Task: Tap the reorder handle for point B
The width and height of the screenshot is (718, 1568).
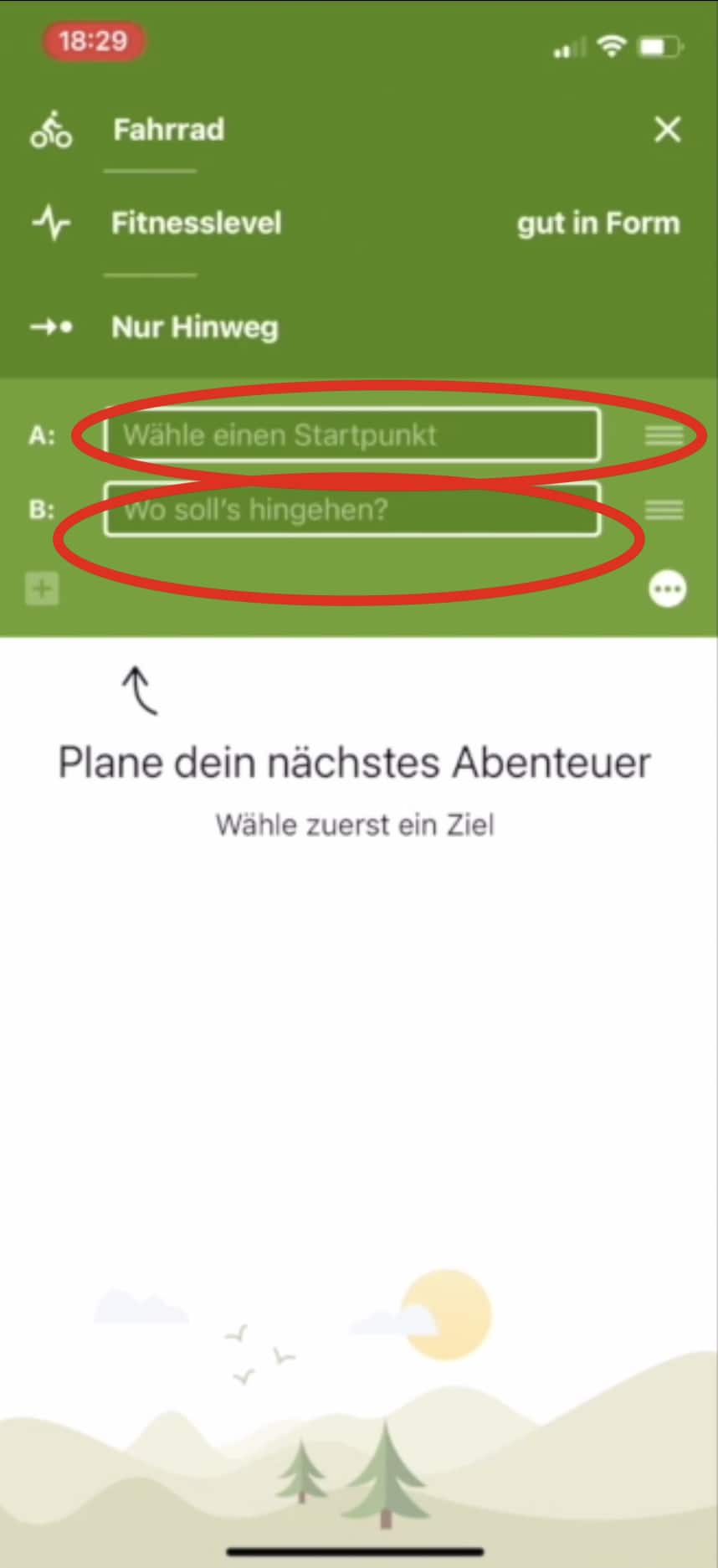Action: (x=664, y=510)
